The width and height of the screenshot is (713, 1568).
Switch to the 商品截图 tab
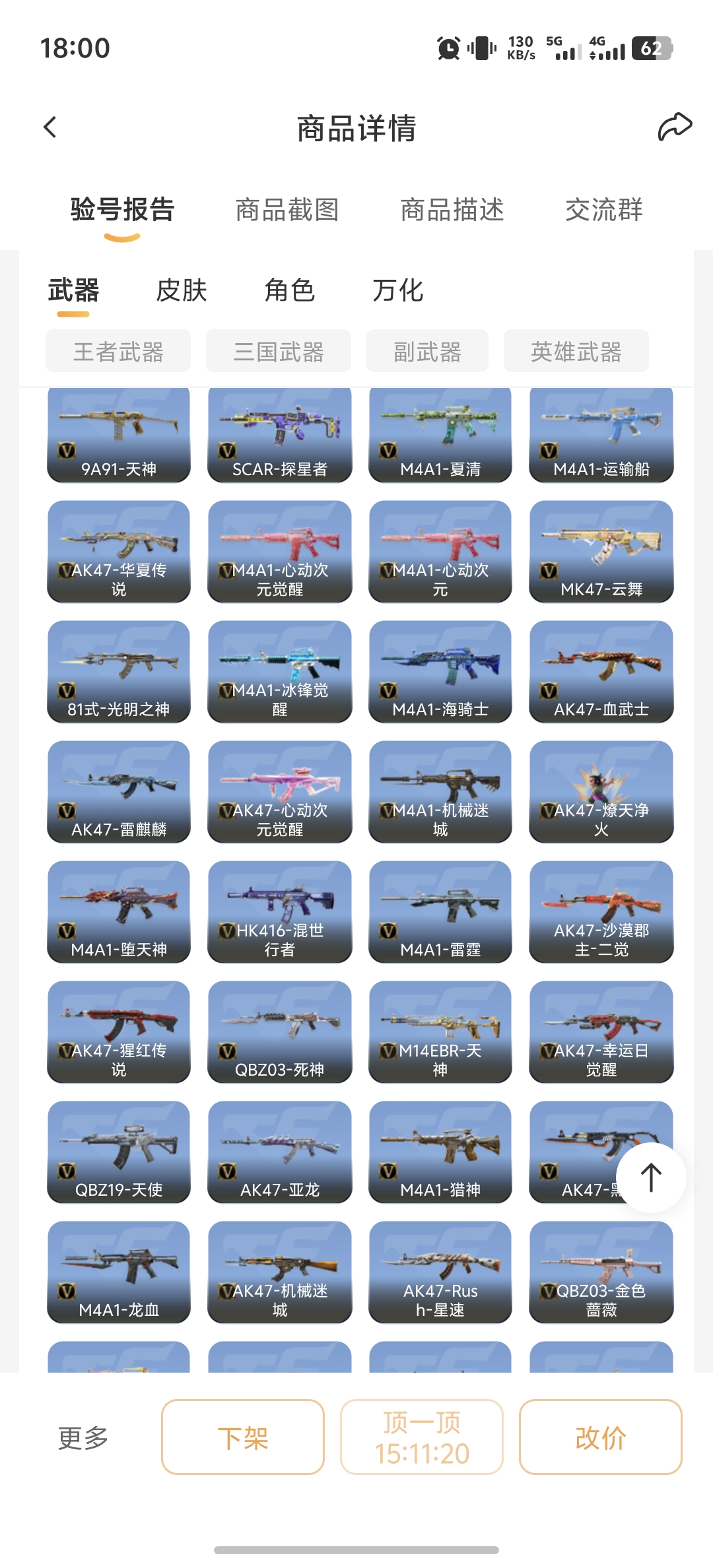tap(287, 211)
